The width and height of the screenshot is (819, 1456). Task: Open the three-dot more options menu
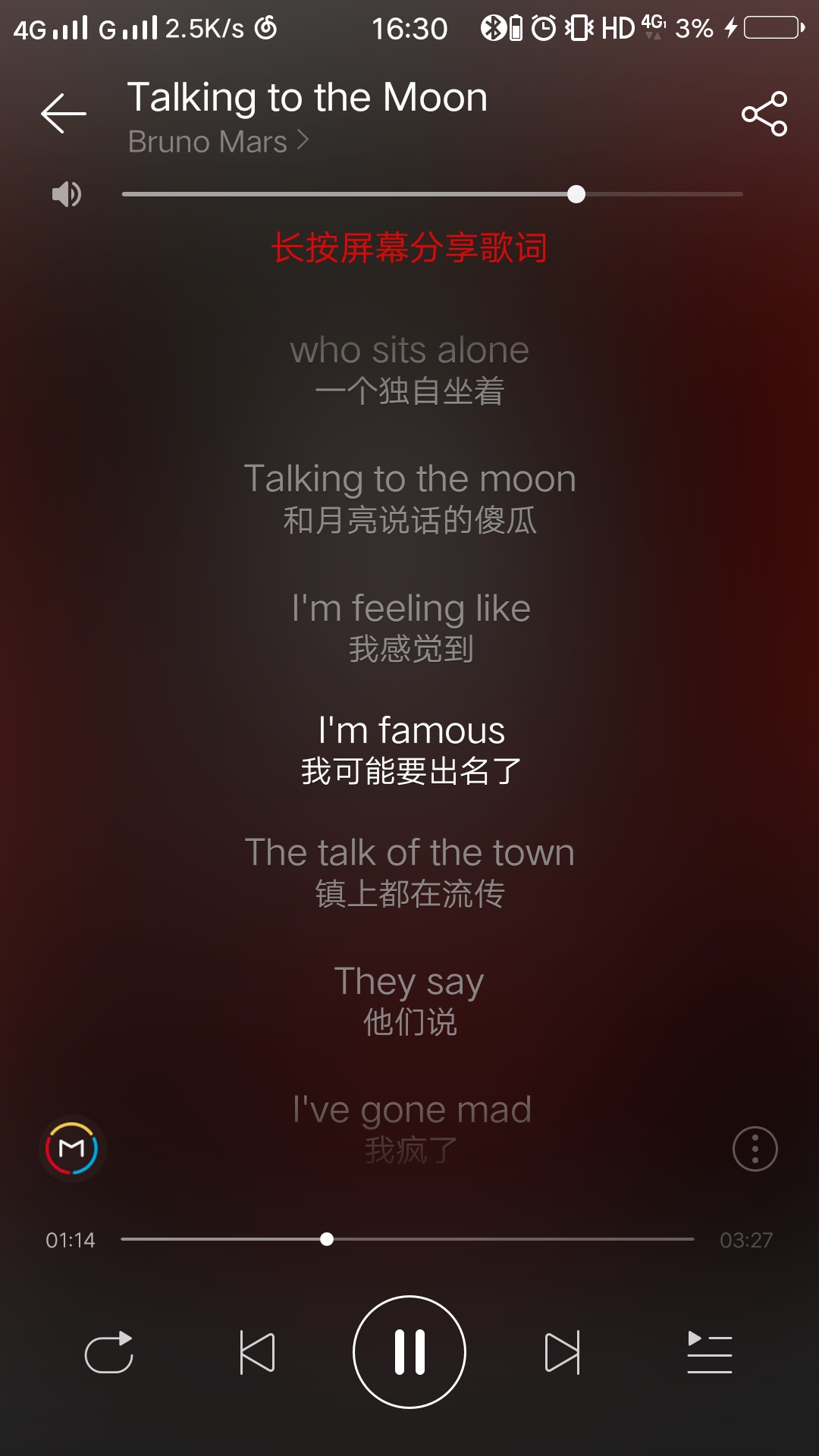tap(755, 1149)
